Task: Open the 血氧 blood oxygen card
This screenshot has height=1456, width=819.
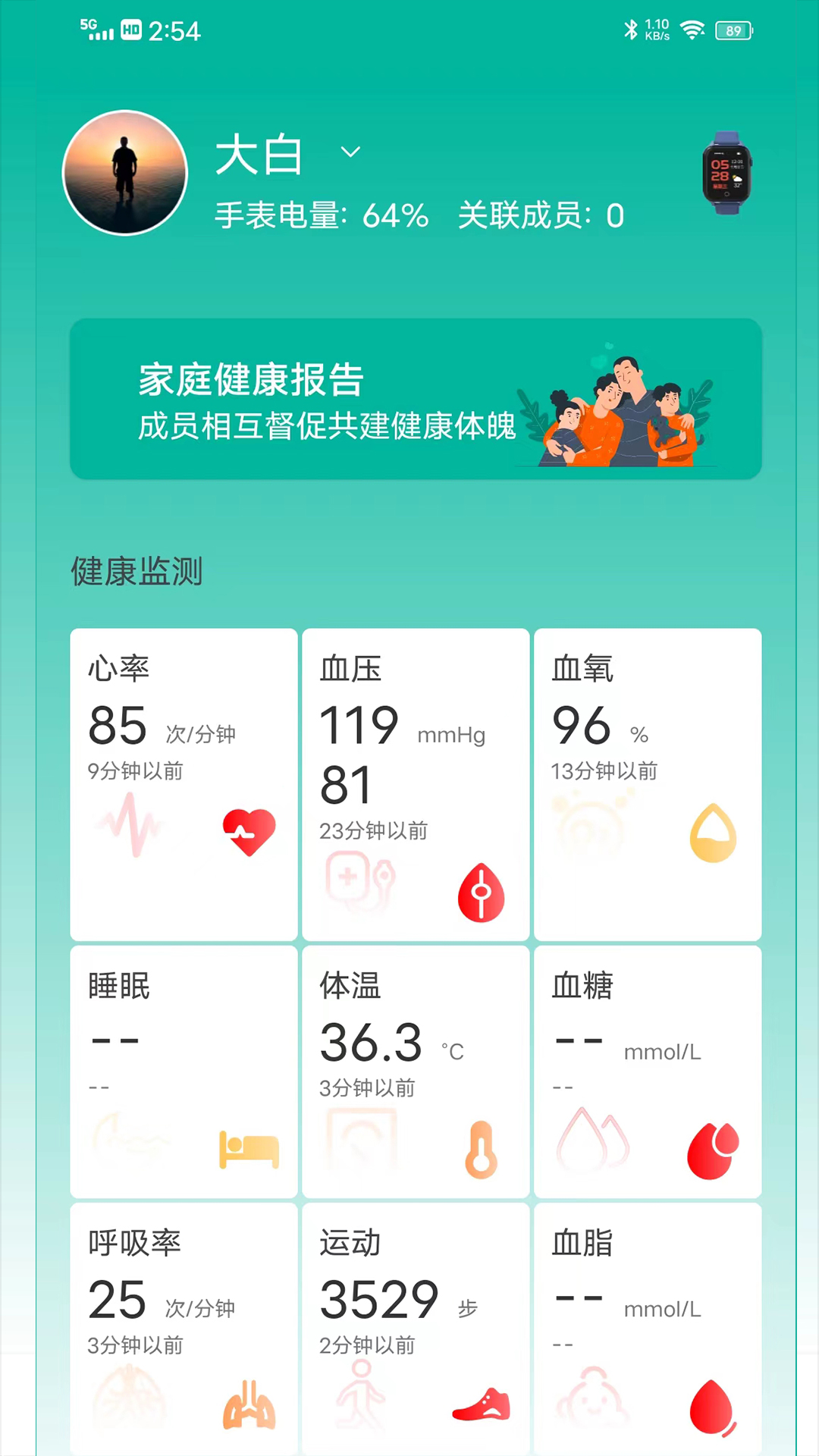Action: (648, 784)
